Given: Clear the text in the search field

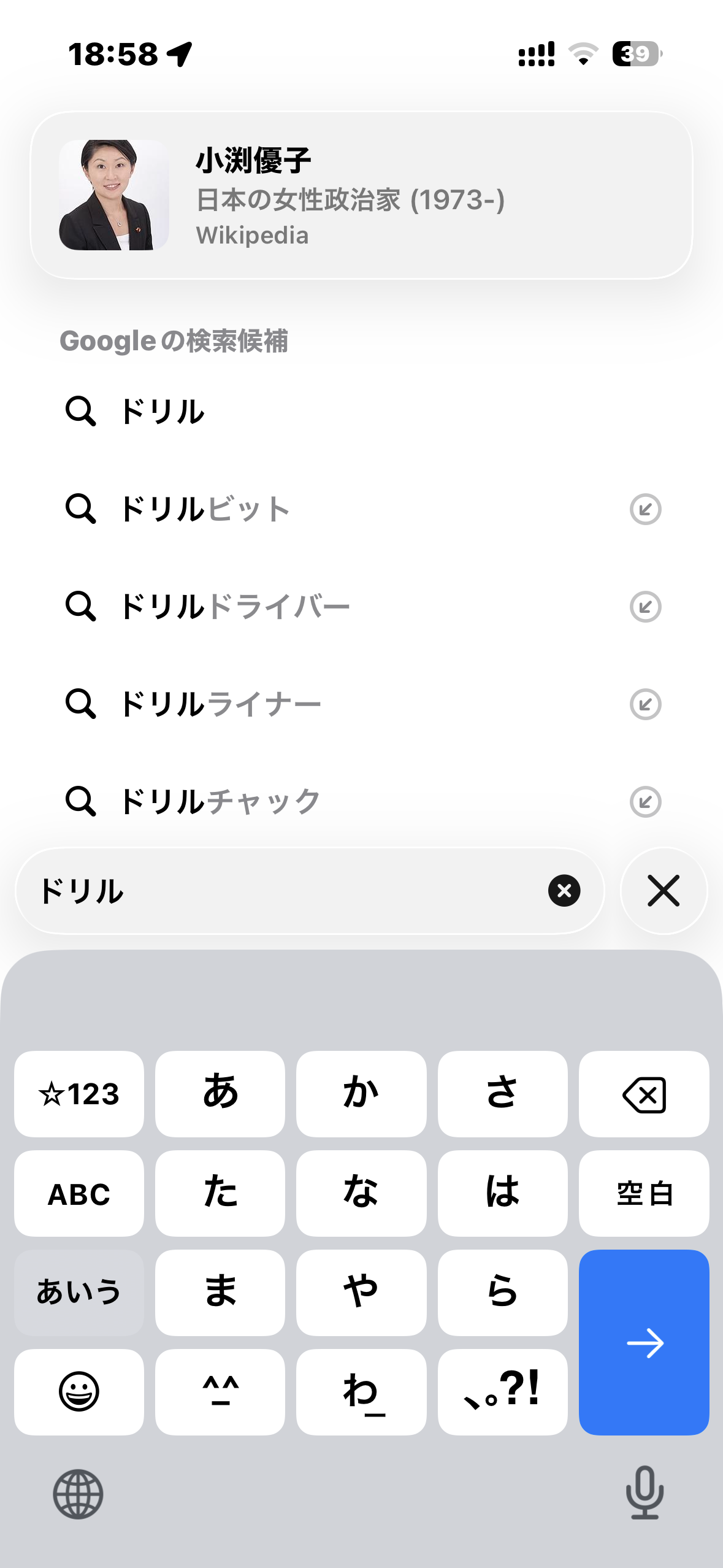Looking at the screenshot, I should (564, 891).
